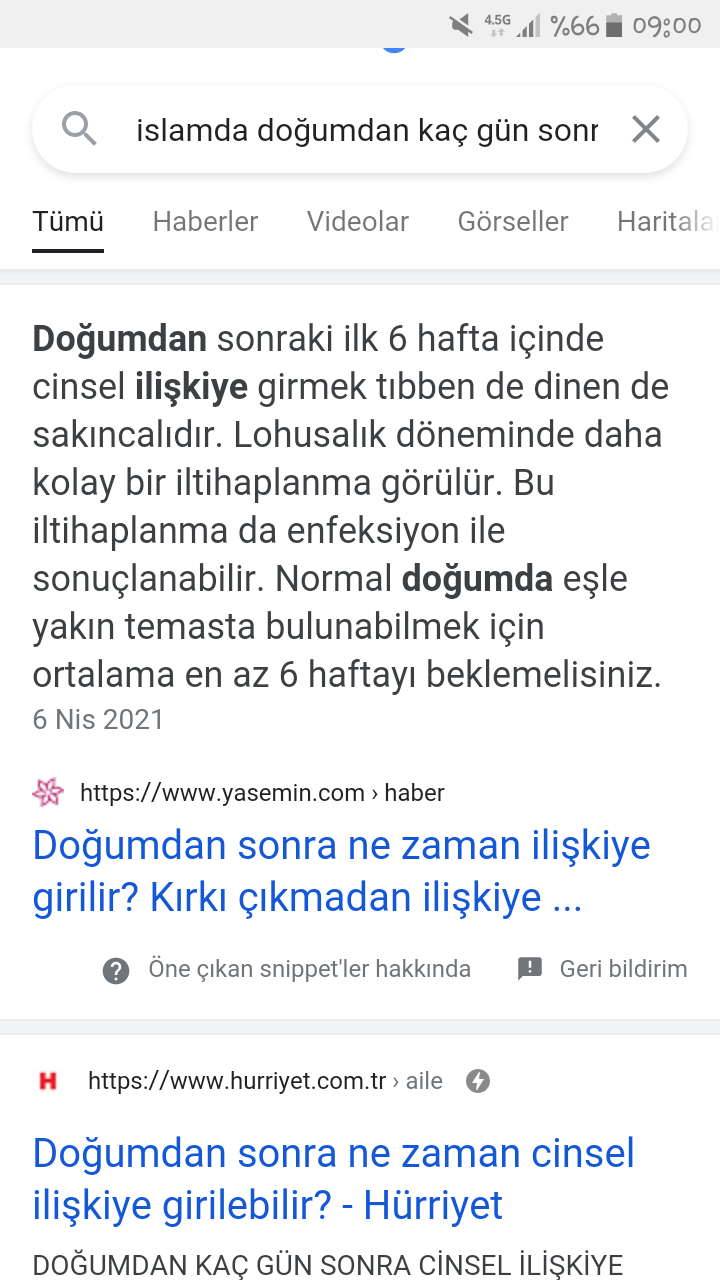This screenshot has height=1280, width=720.
Task: Tap the search query text field
Action: (x=366, y=130)
